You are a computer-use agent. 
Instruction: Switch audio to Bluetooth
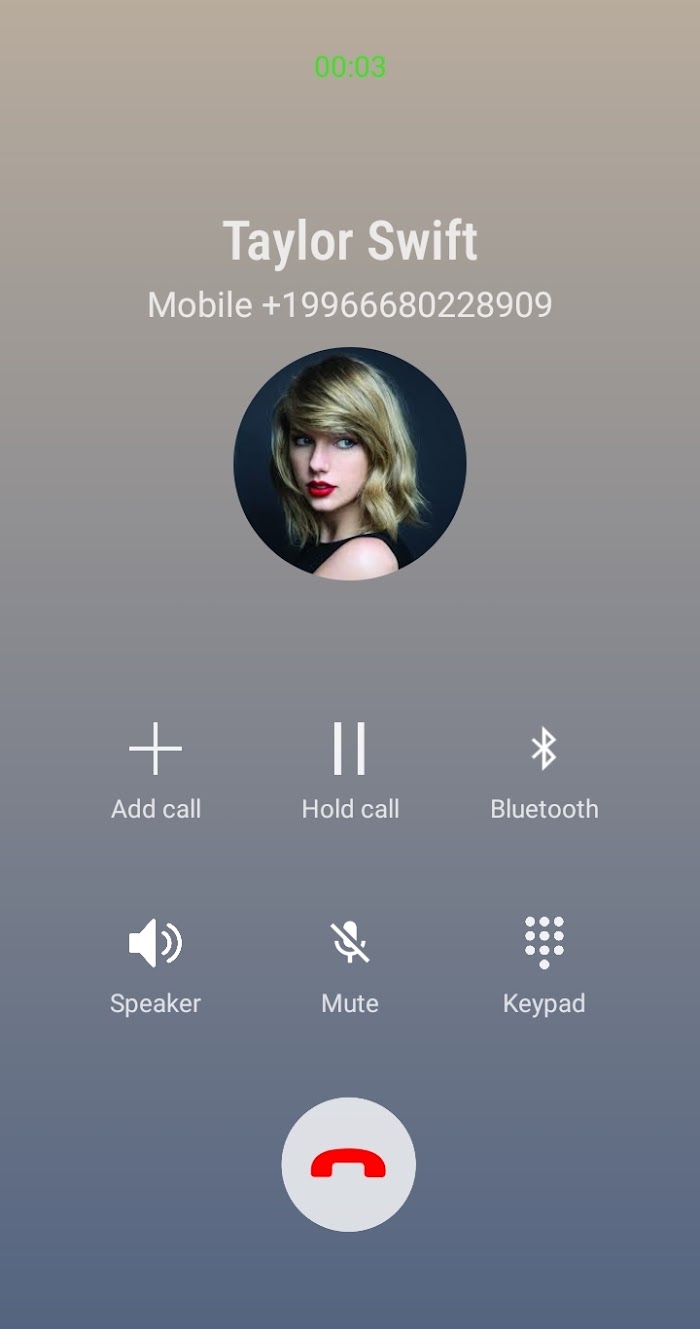544,771
